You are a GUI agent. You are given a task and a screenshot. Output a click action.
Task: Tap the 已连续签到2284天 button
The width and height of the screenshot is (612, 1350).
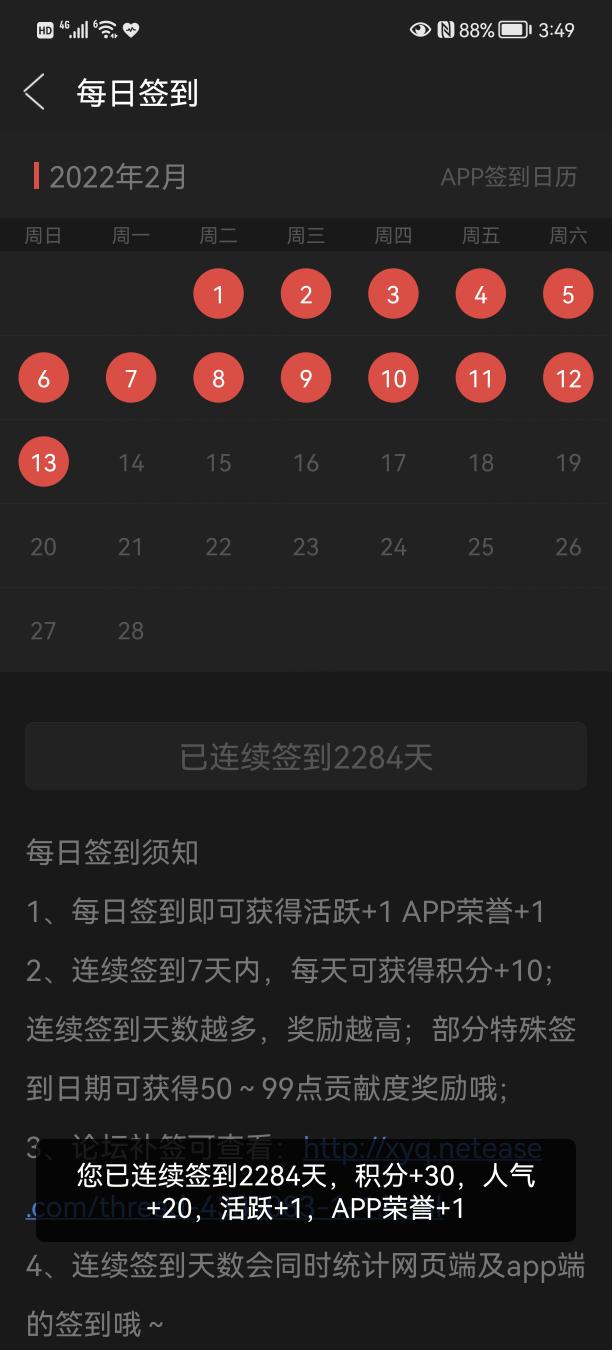point(306,757)
